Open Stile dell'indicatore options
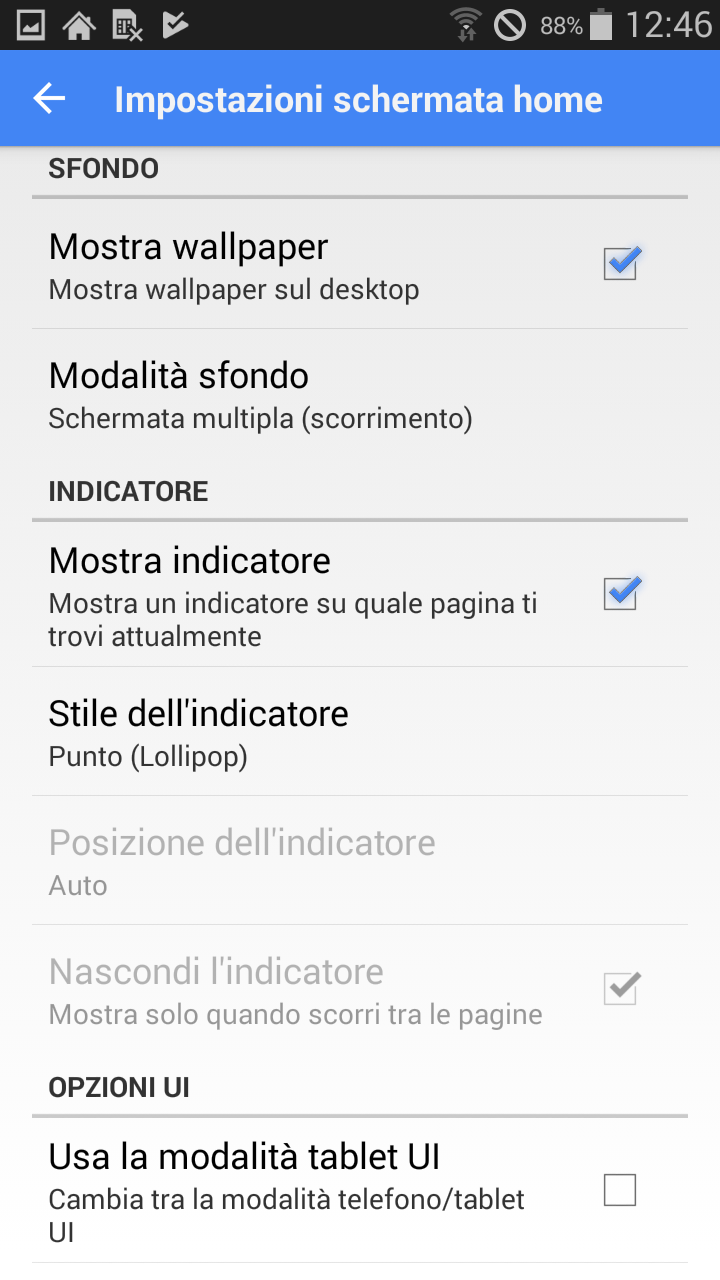The image size is (720, 1280). pos(360,732)
